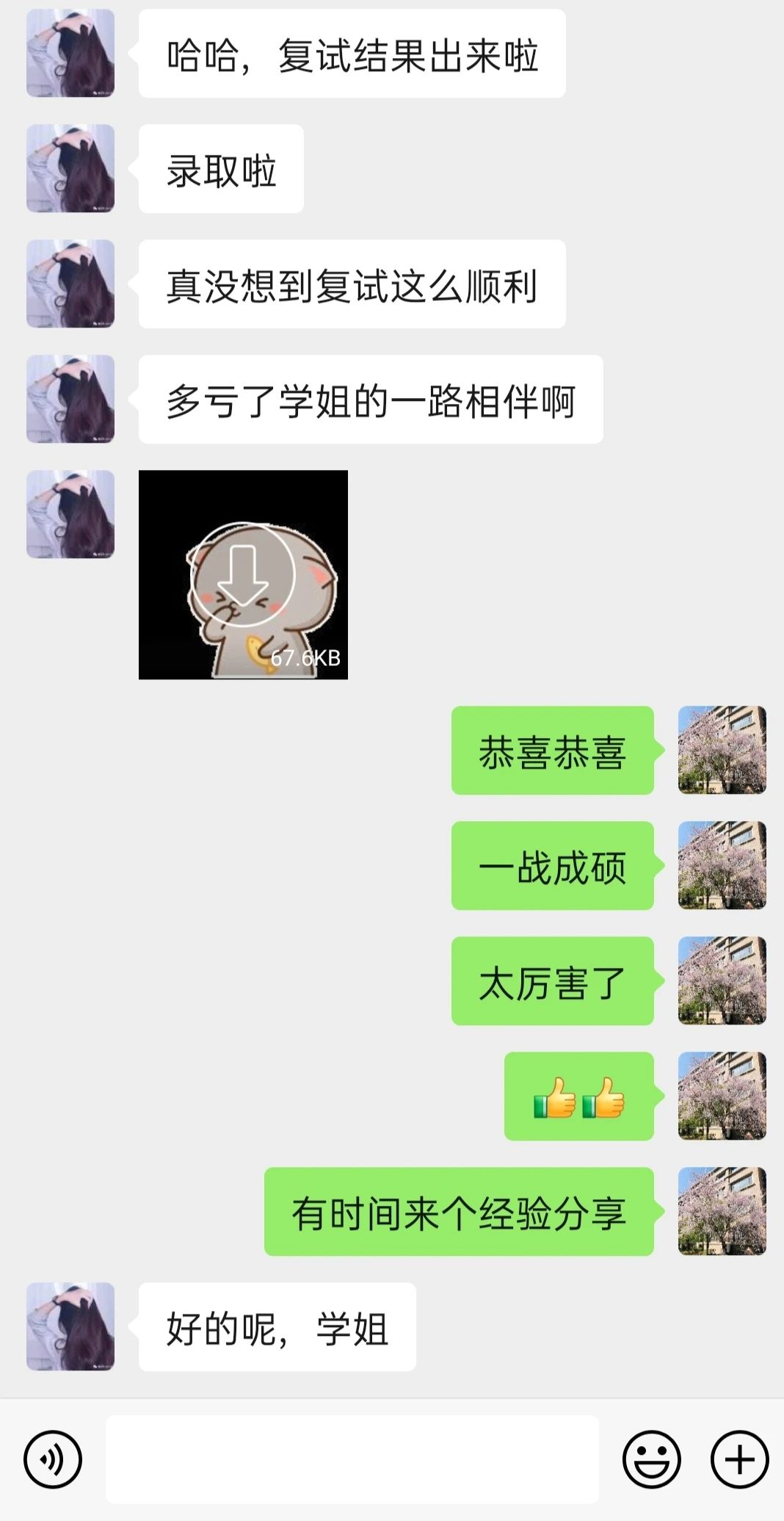The image size is (784, 1521).
Task: Open the emoji sticker panel
Action: [651, 1459]
